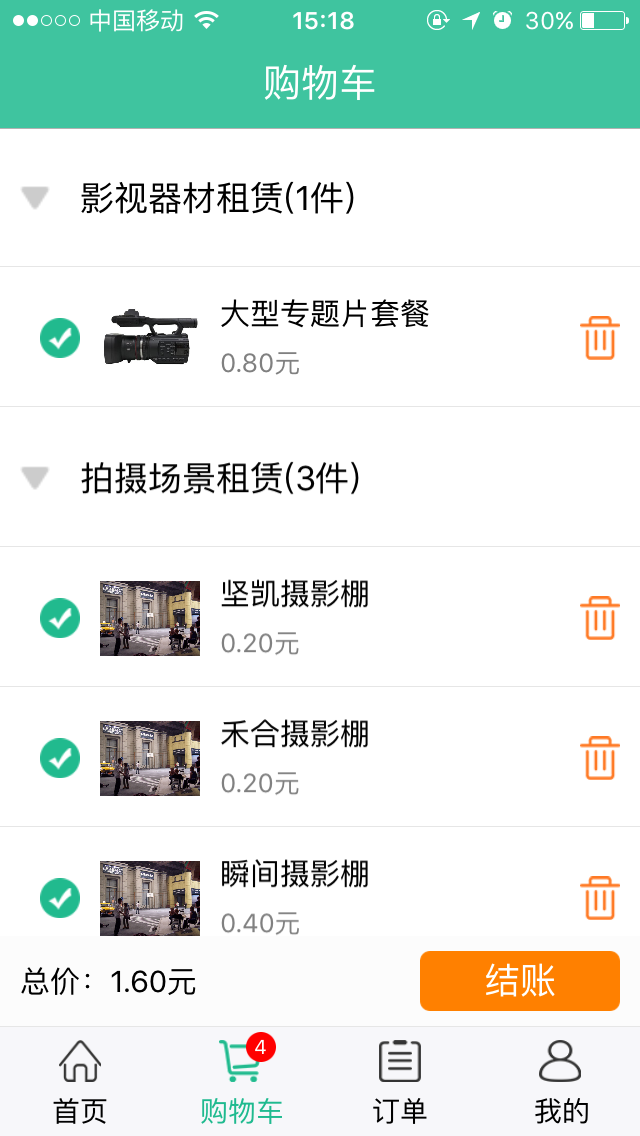Tap 结账 to check out
Image resolution: width=640 pixels, height=1136 pixels.
click(x=519, y=981)
